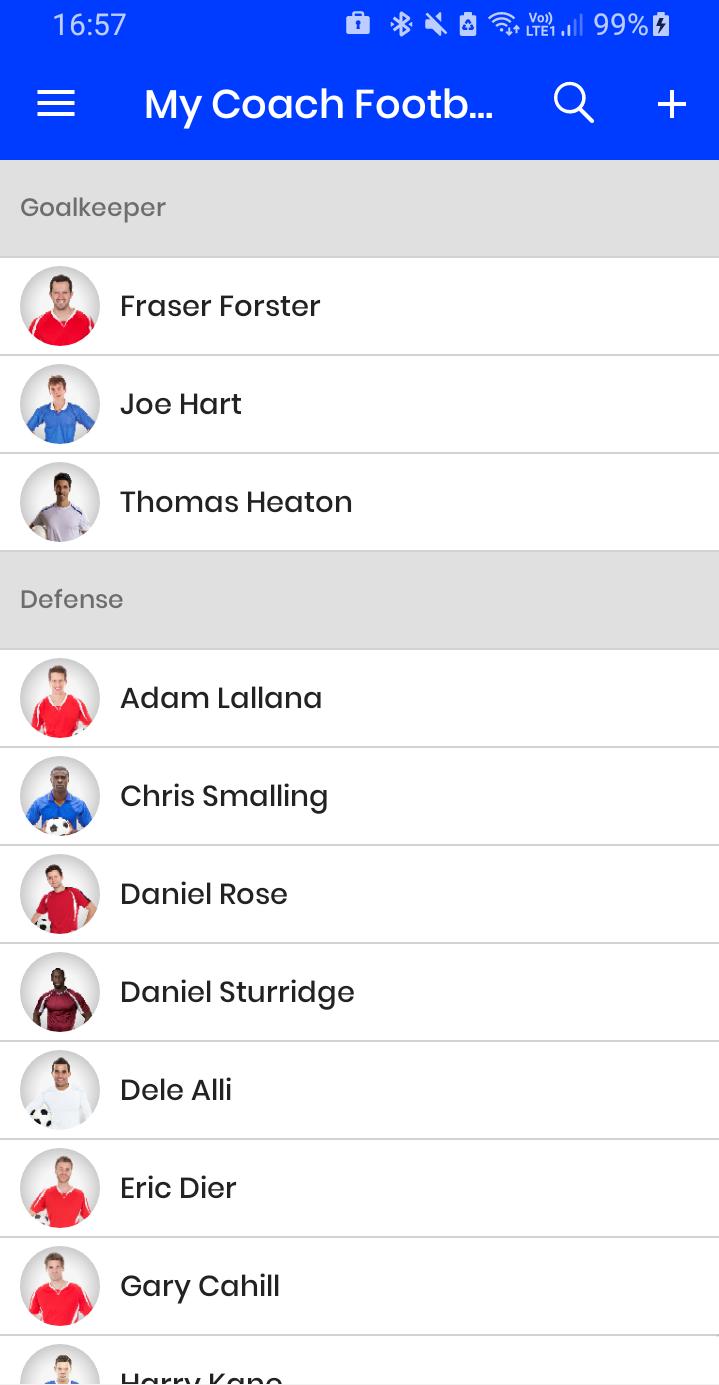Viewport: 719px width, 1385px height.
Task: Open Fraser Forster's player profile
Action: pos(359,306)
